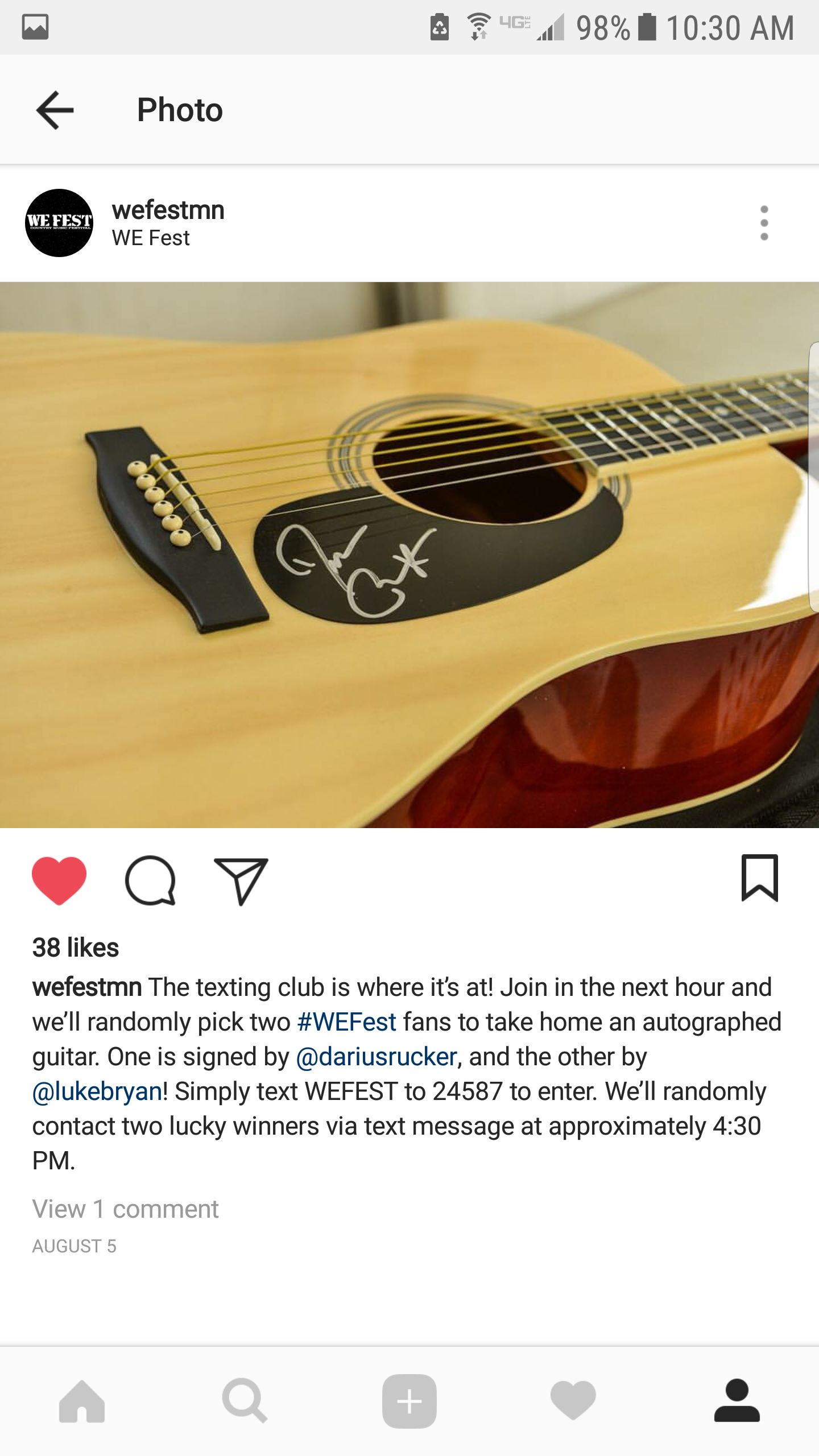Screen dimensions: 819x1456
Task: Open the WE Fest location tag
Action: point(151,238)
